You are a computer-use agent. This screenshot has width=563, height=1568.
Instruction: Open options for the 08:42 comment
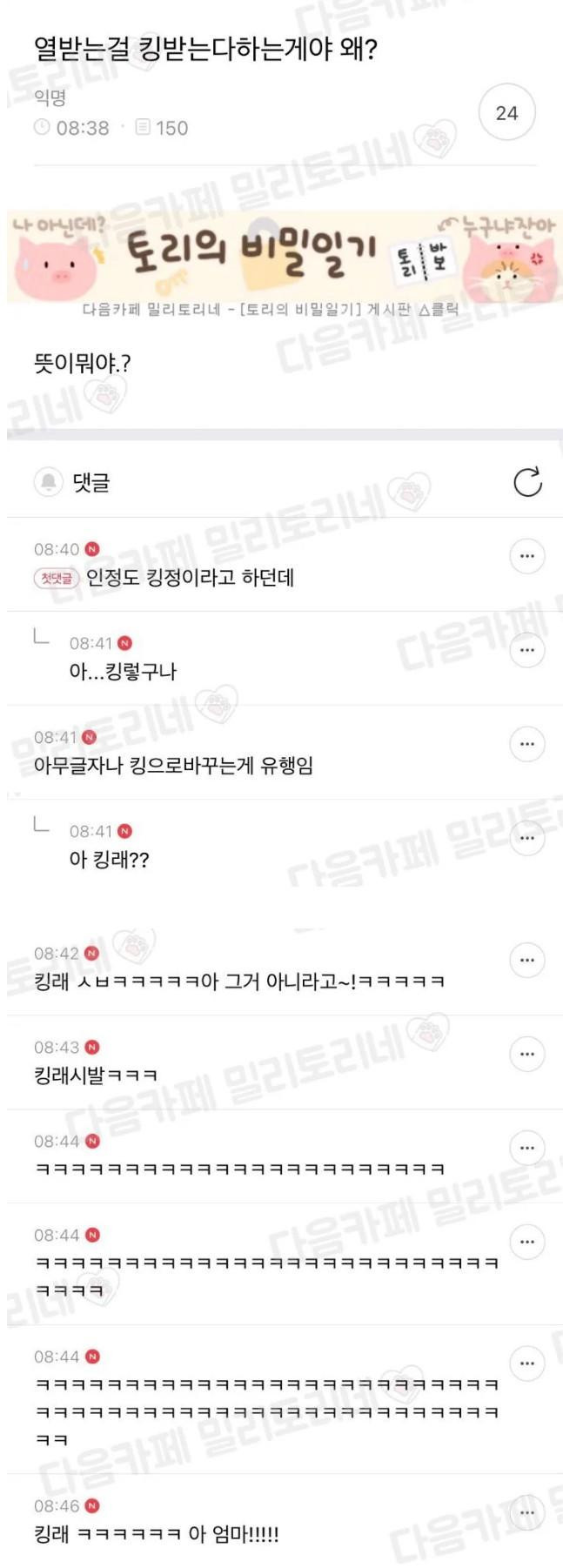pos(526,960)
